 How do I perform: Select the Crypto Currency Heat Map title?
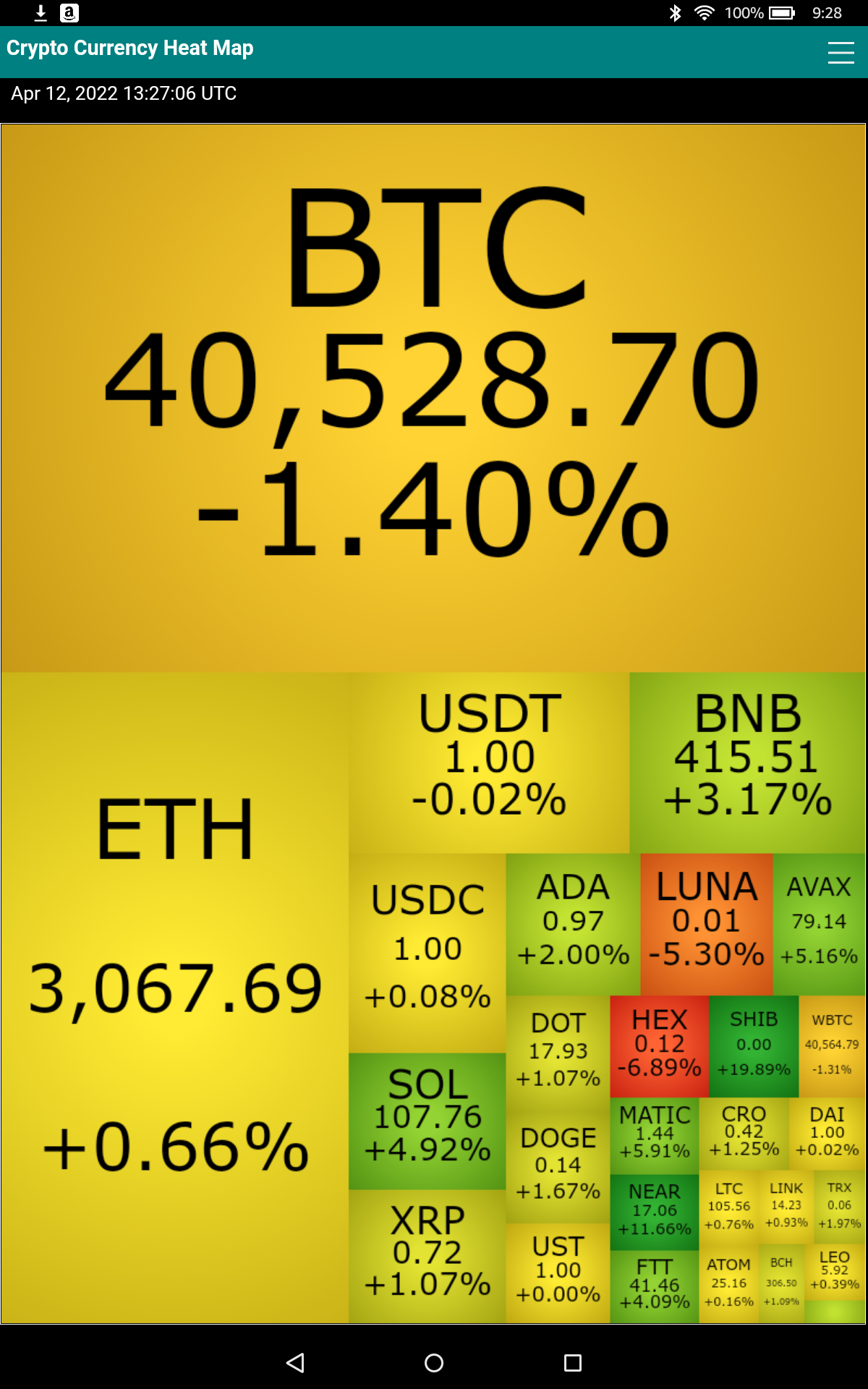click(129, 48)
